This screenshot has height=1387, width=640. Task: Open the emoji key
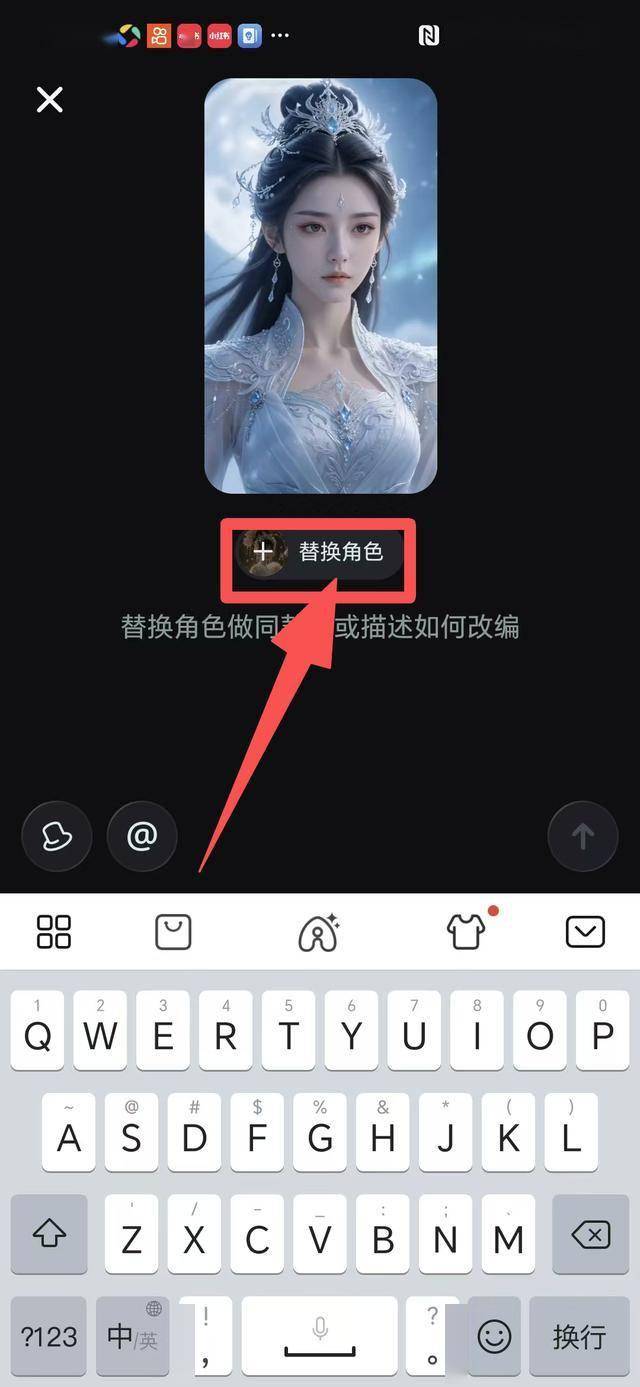point(494,1336)
